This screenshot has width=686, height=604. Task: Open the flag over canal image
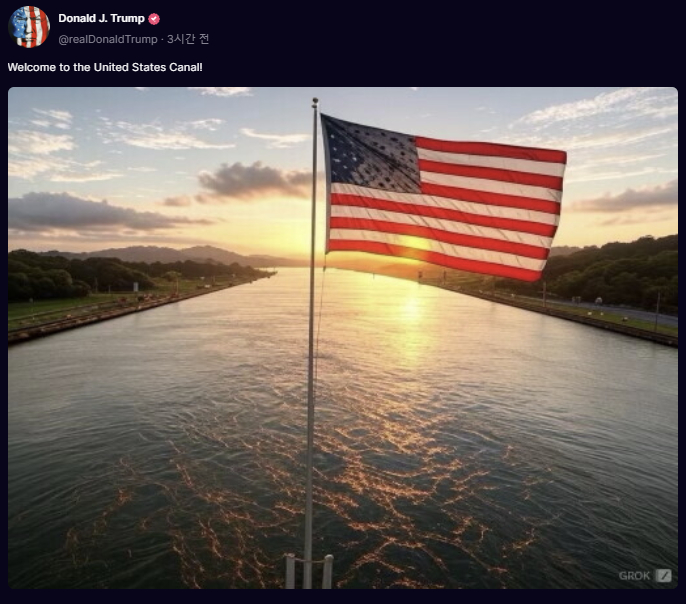coord(343,337)
